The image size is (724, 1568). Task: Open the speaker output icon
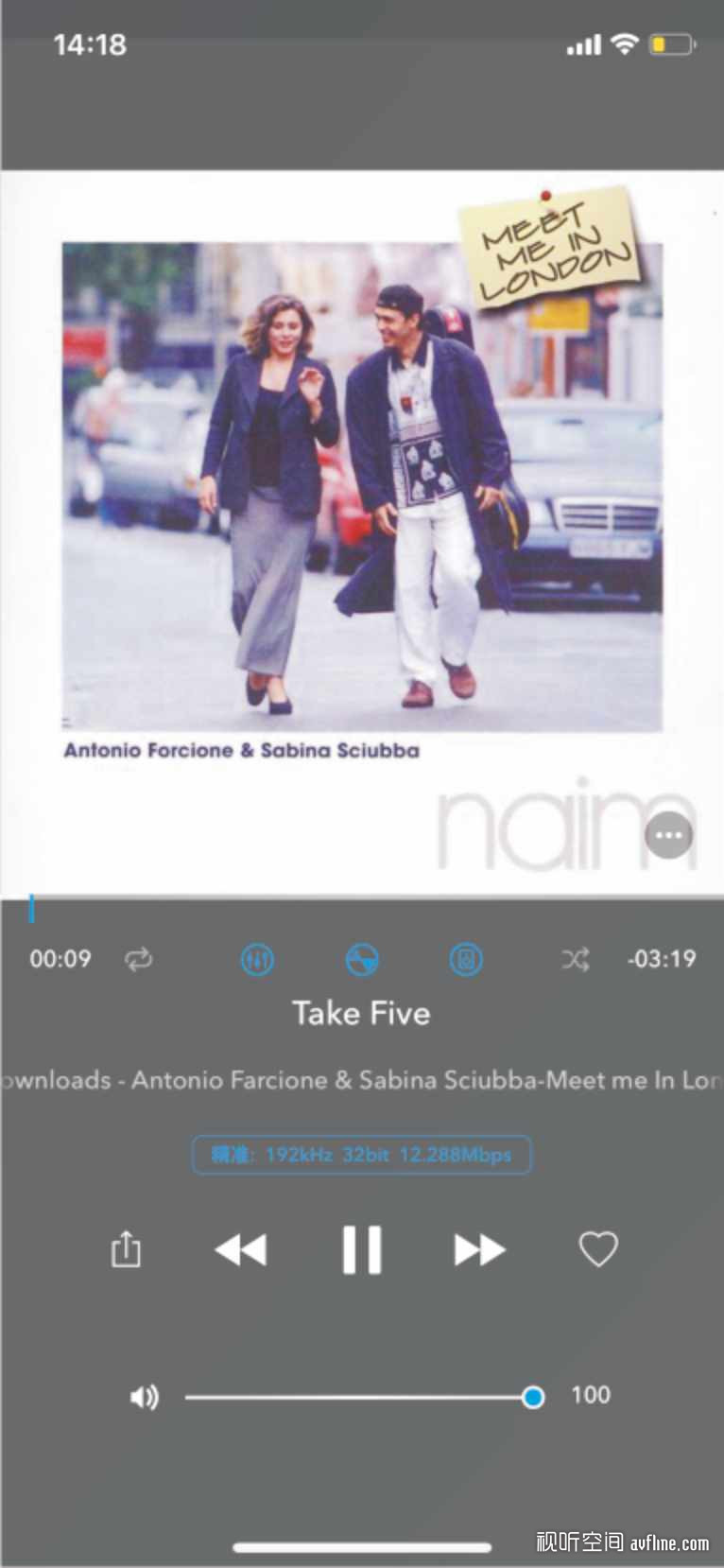click(x=465, y=960)
